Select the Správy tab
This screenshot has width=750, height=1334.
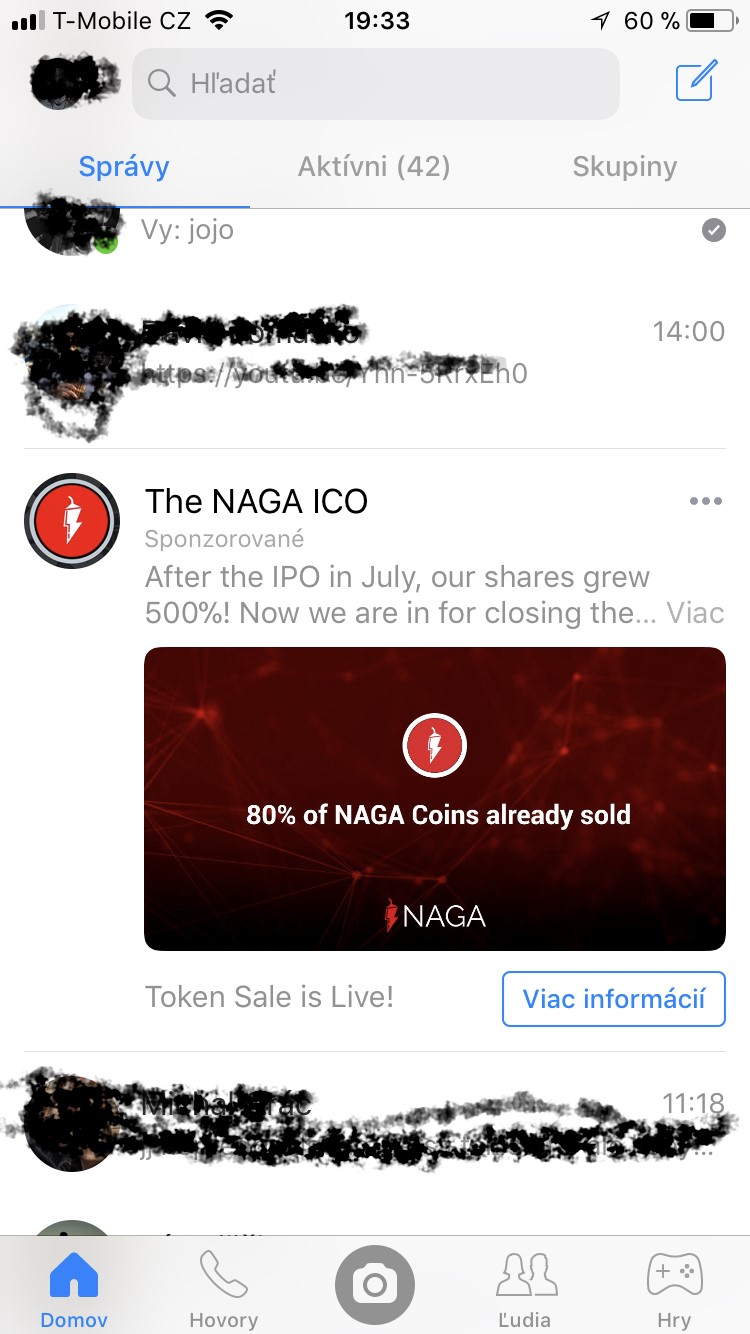pos(124,167)
